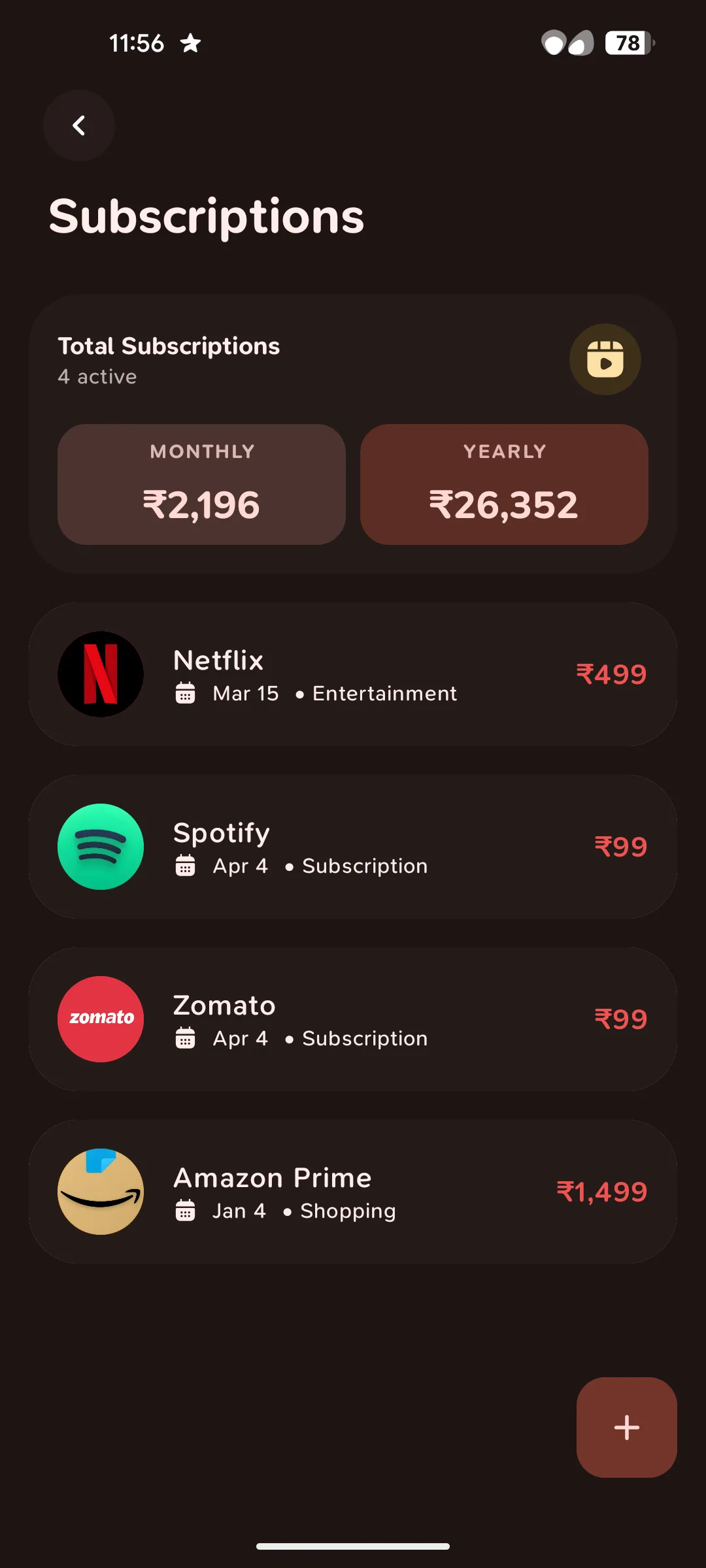Tap the '4 active' subscriptions label
Image resolution: width=706 pixels, height=1568 pixels.
97,376
